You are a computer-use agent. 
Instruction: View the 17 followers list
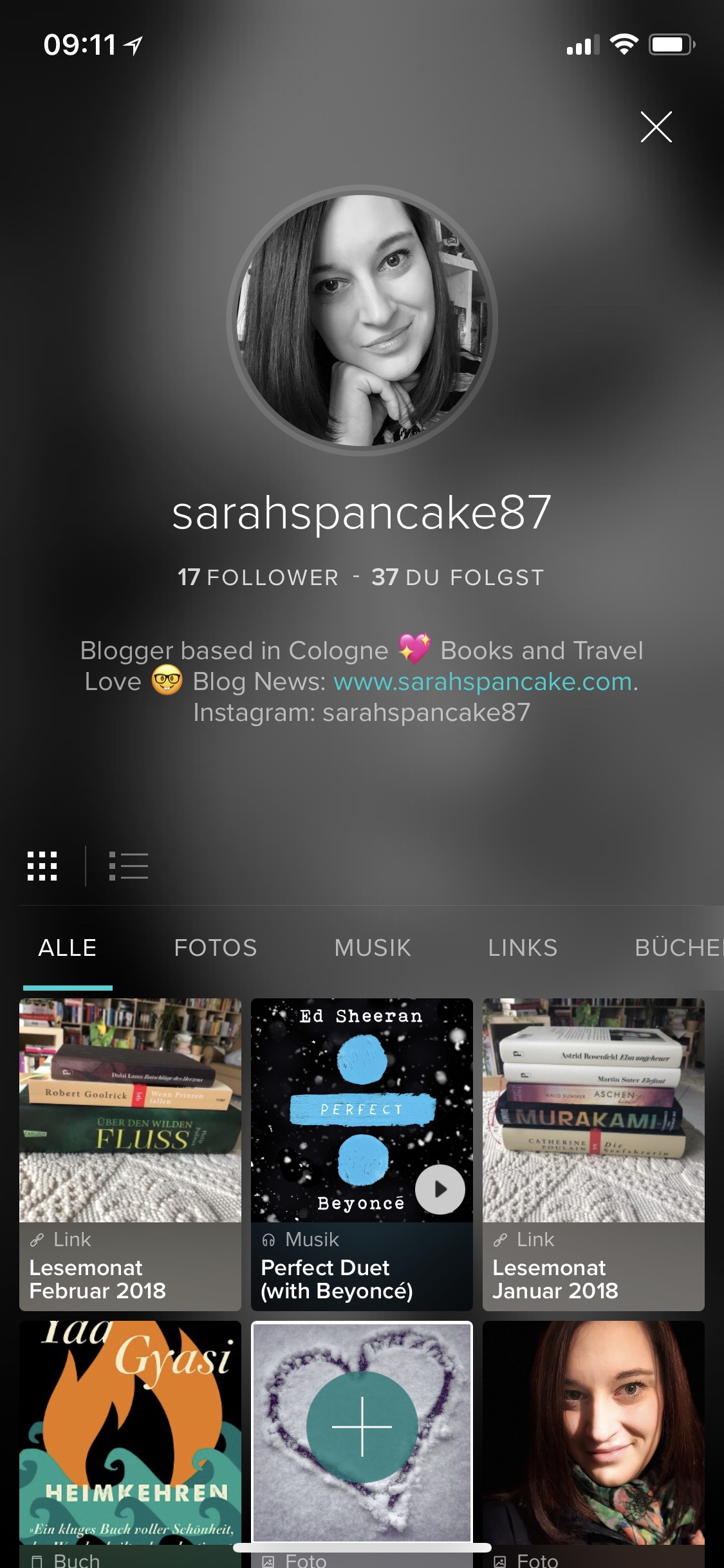coord(258,577)
